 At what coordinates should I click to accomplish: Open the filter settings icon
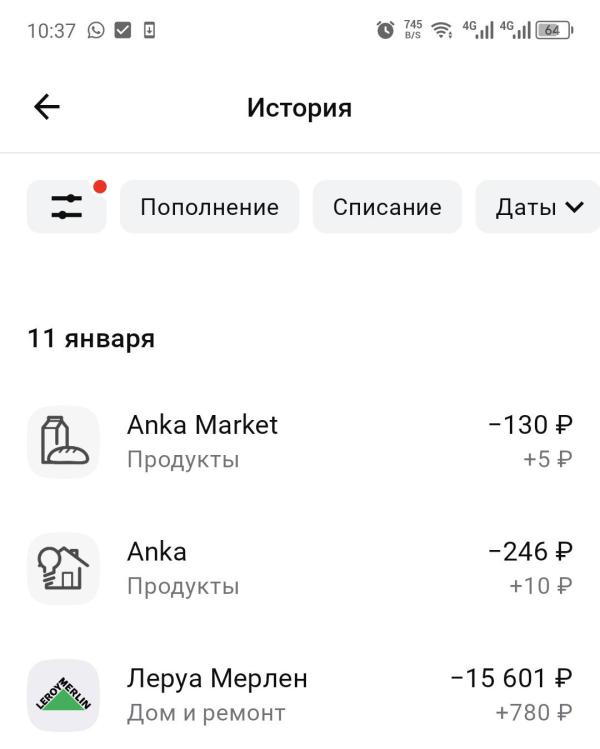click(66, 207)
